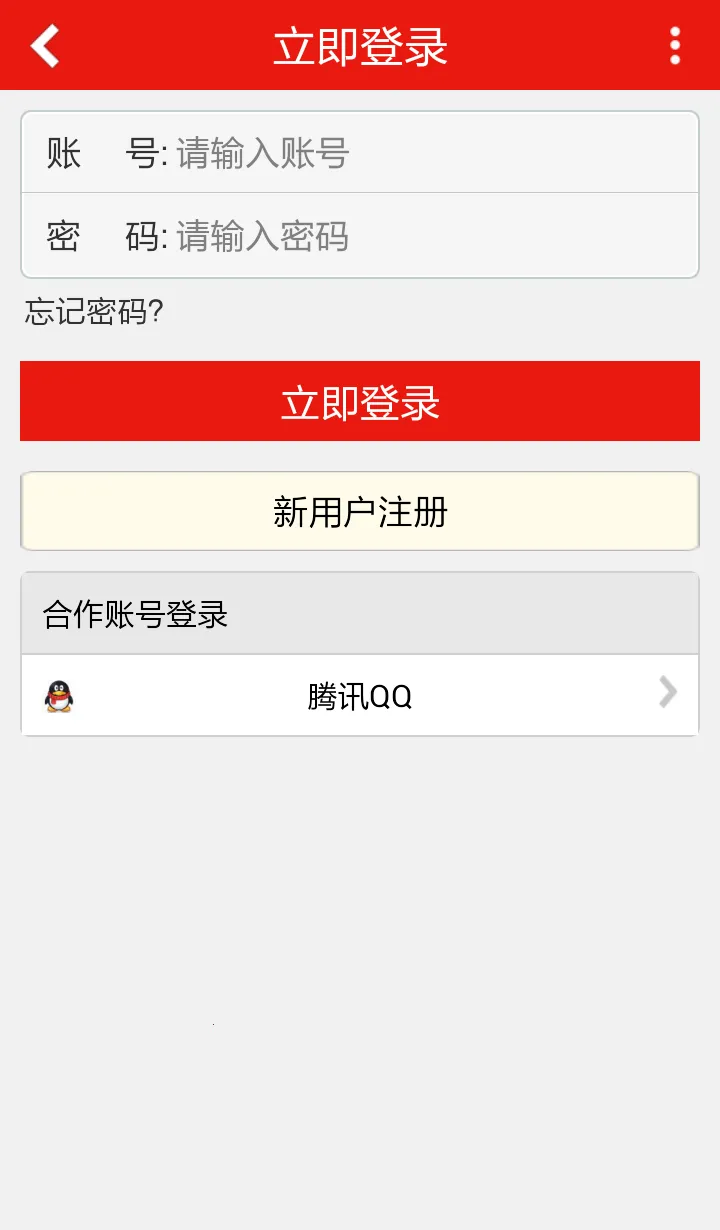This screenshot has width=720, height=1230.
Task: Log in with 腾讯QQ account
Action: pyautogui.click(x=360, y=696)
